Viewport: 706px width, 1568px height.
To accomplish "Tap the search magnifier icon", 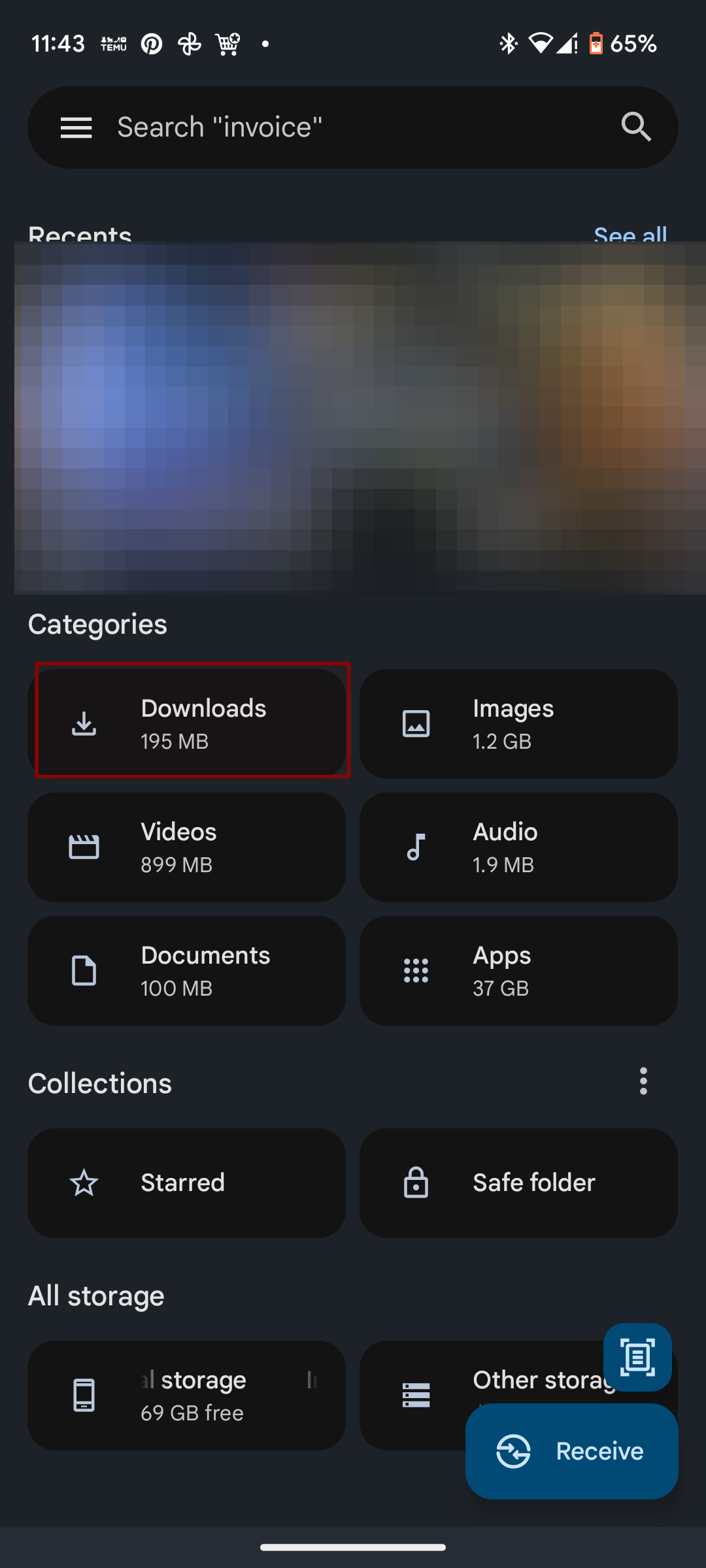I will (636, 127).
